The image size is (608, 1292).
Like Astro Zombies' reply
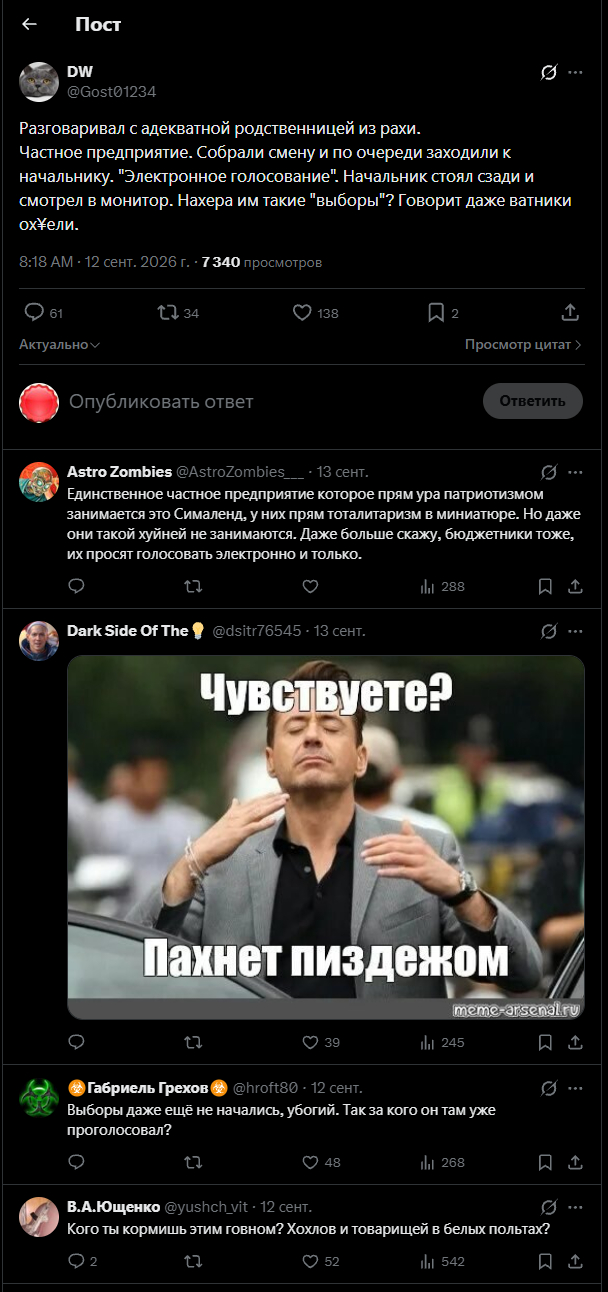tap(310, 586)
